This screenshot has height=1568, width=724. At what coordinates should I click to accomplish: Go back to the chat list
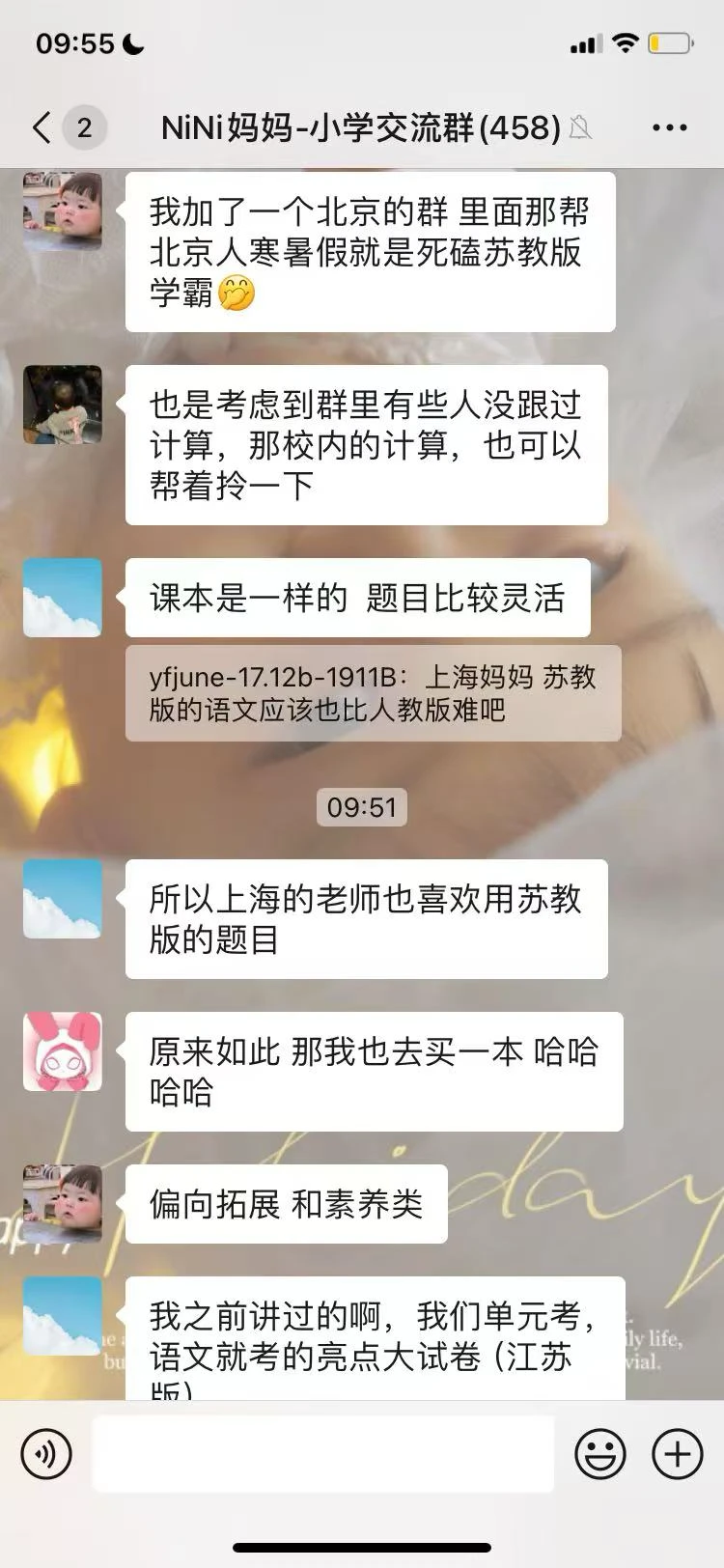[42, 127]
